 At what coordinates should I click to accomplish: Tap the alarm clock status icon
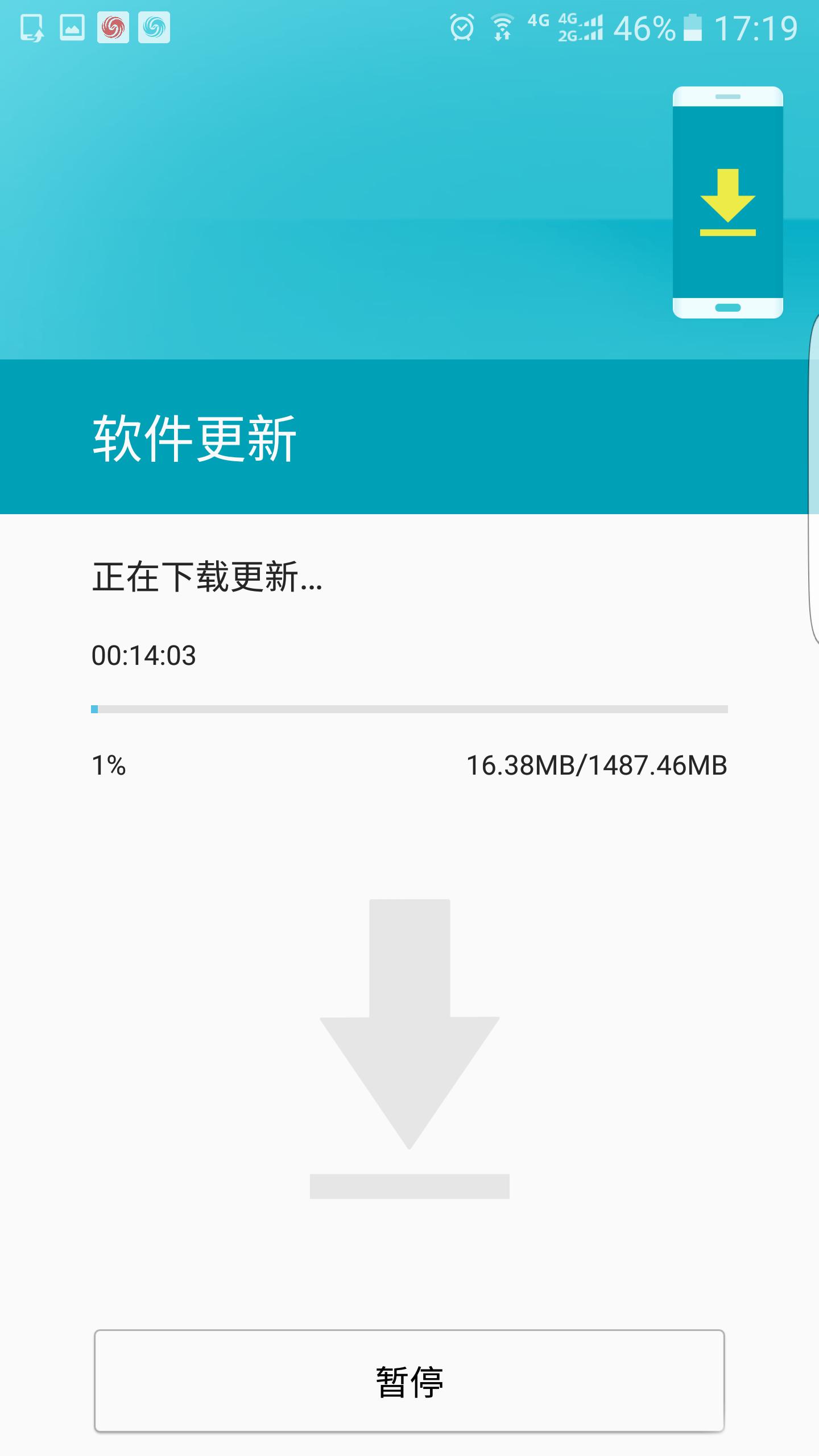click(x=462, y=27)
